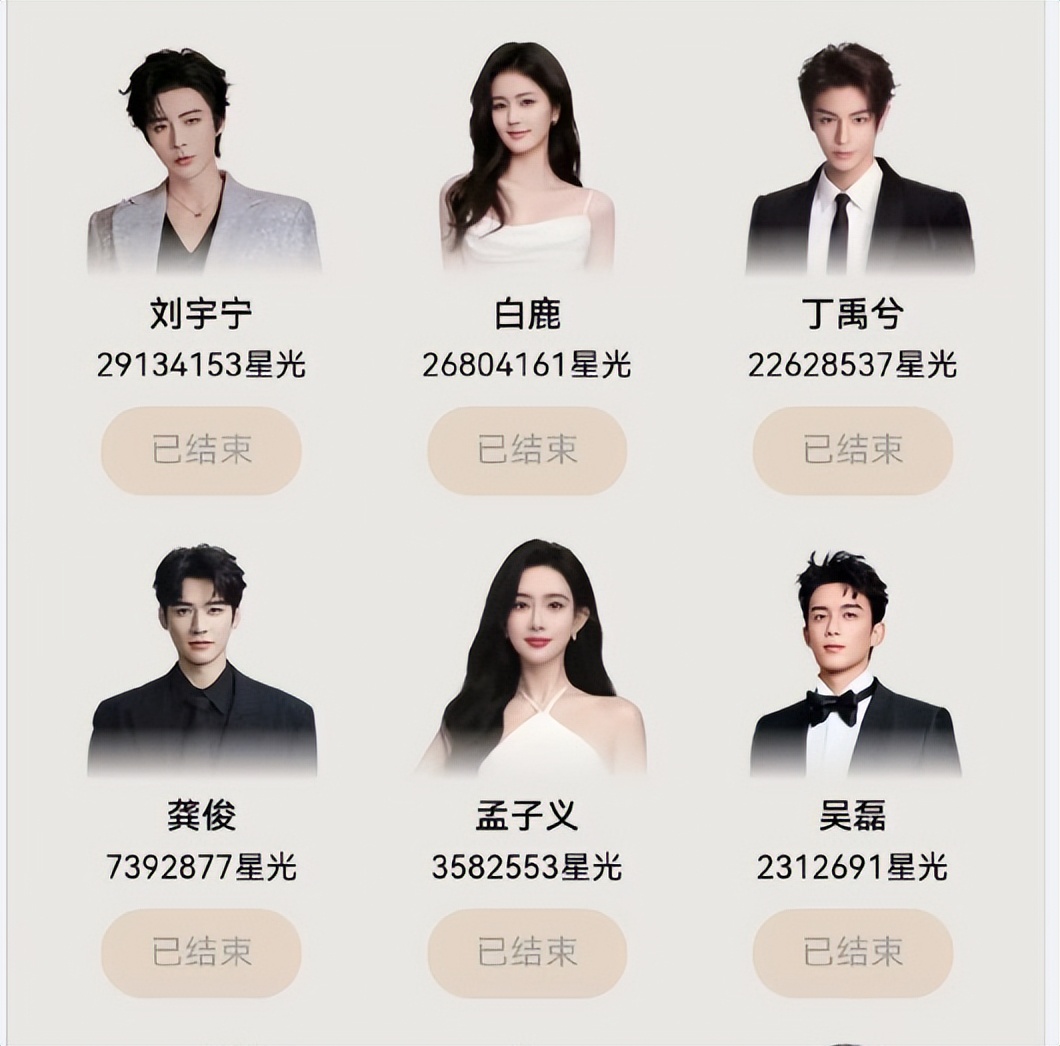Tap the 已结束 button under 刘宇宁
1060x1046 pixels.
point(201,450)
